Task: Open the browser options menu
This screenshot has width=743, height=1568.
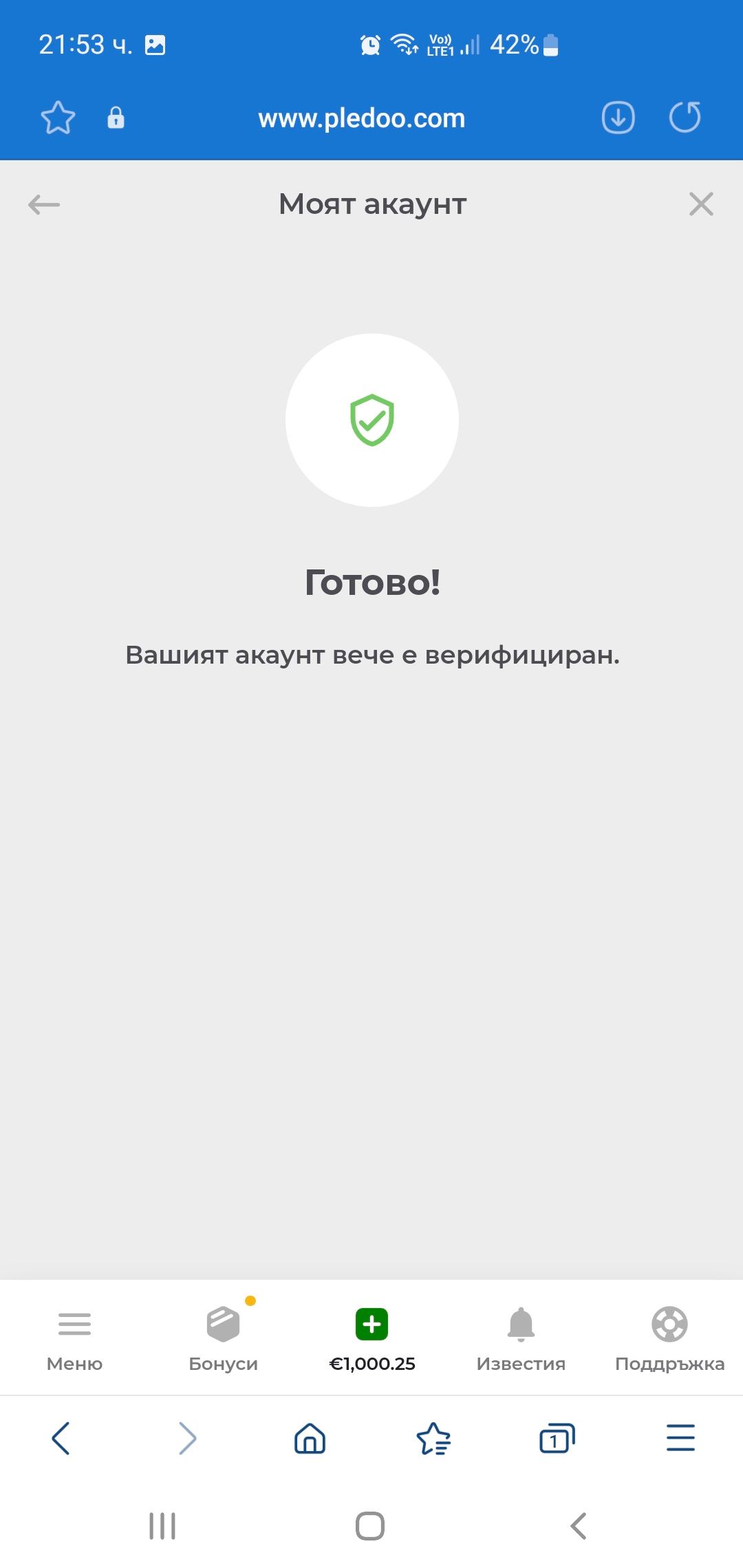Action: [x=680, y=1438]
